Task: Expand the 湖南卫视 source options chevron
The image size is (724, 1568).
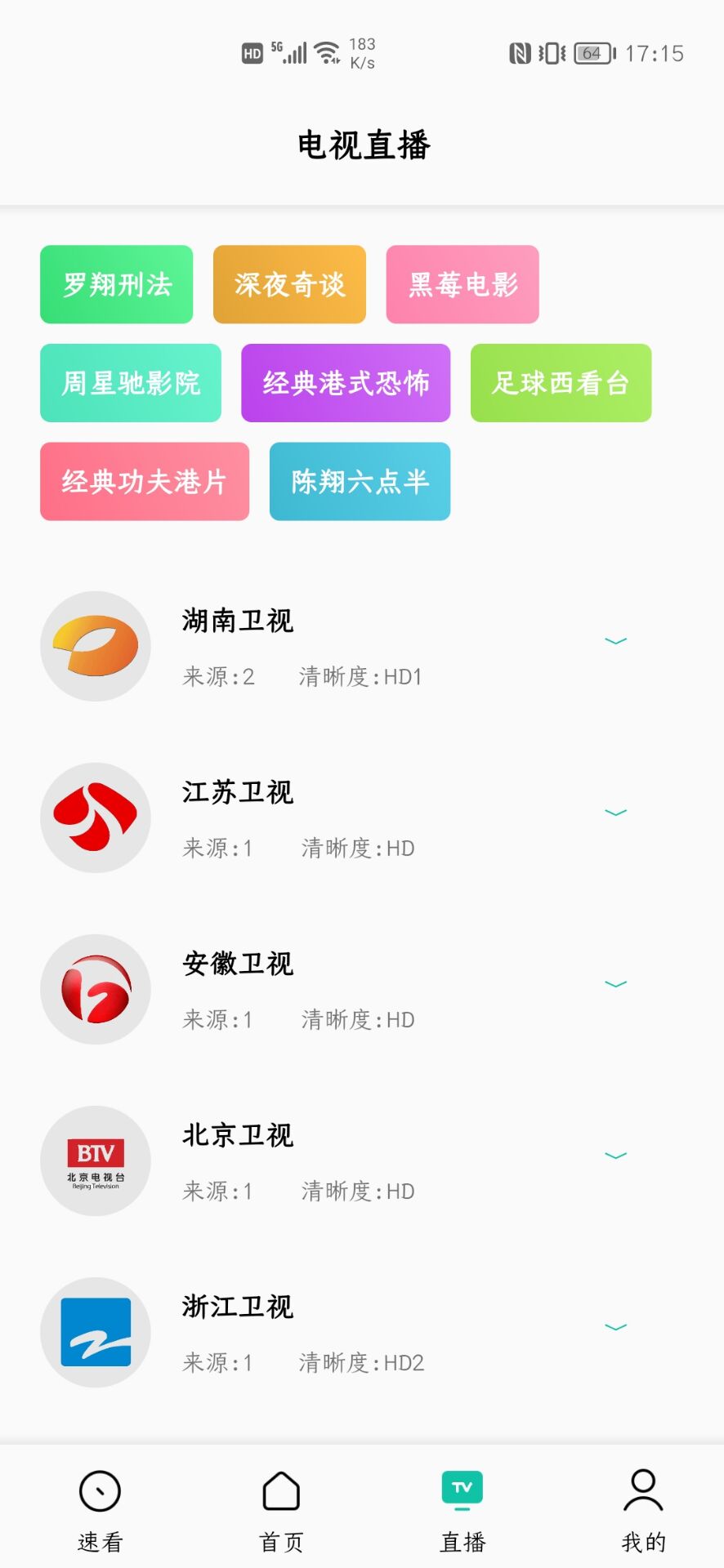Action: pos(616,641)
